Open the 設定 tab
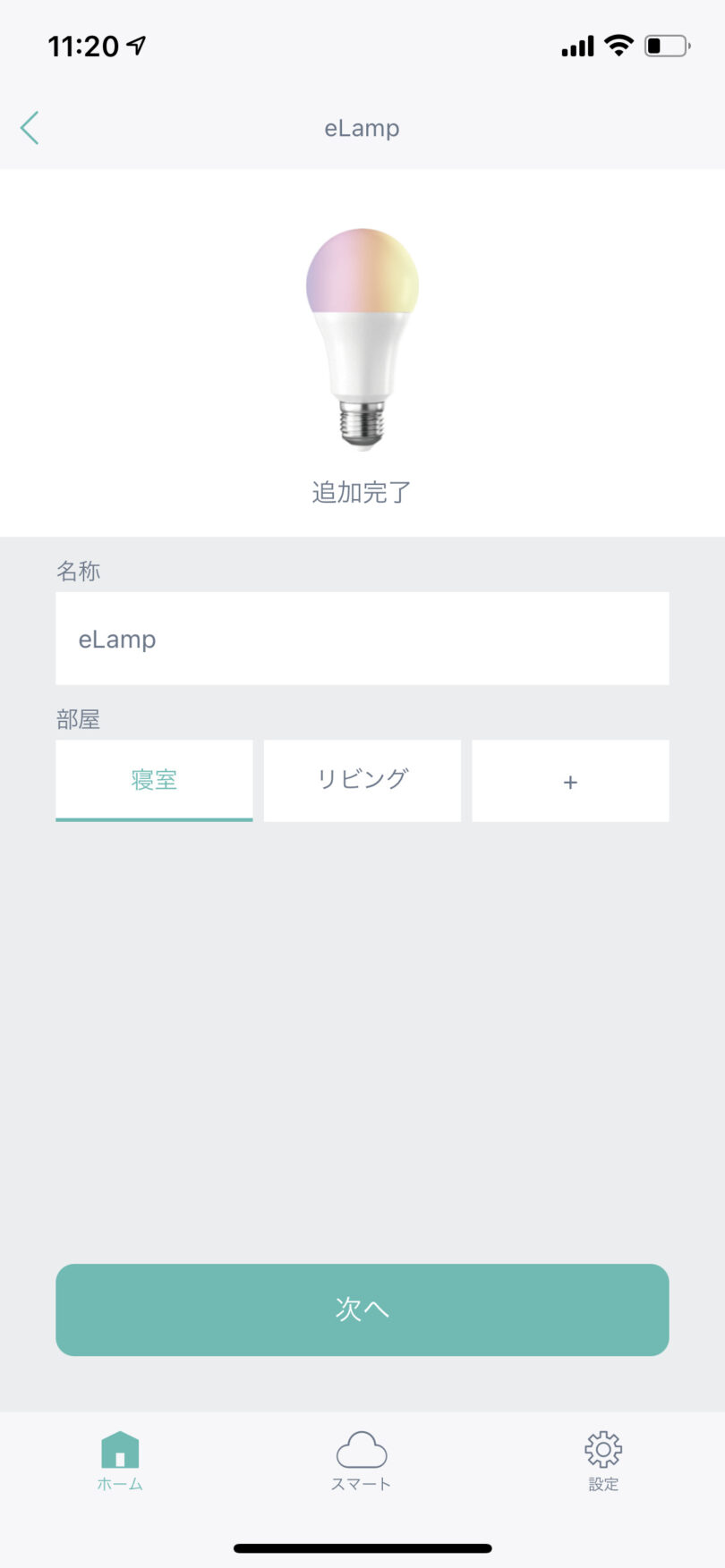 603,1462
